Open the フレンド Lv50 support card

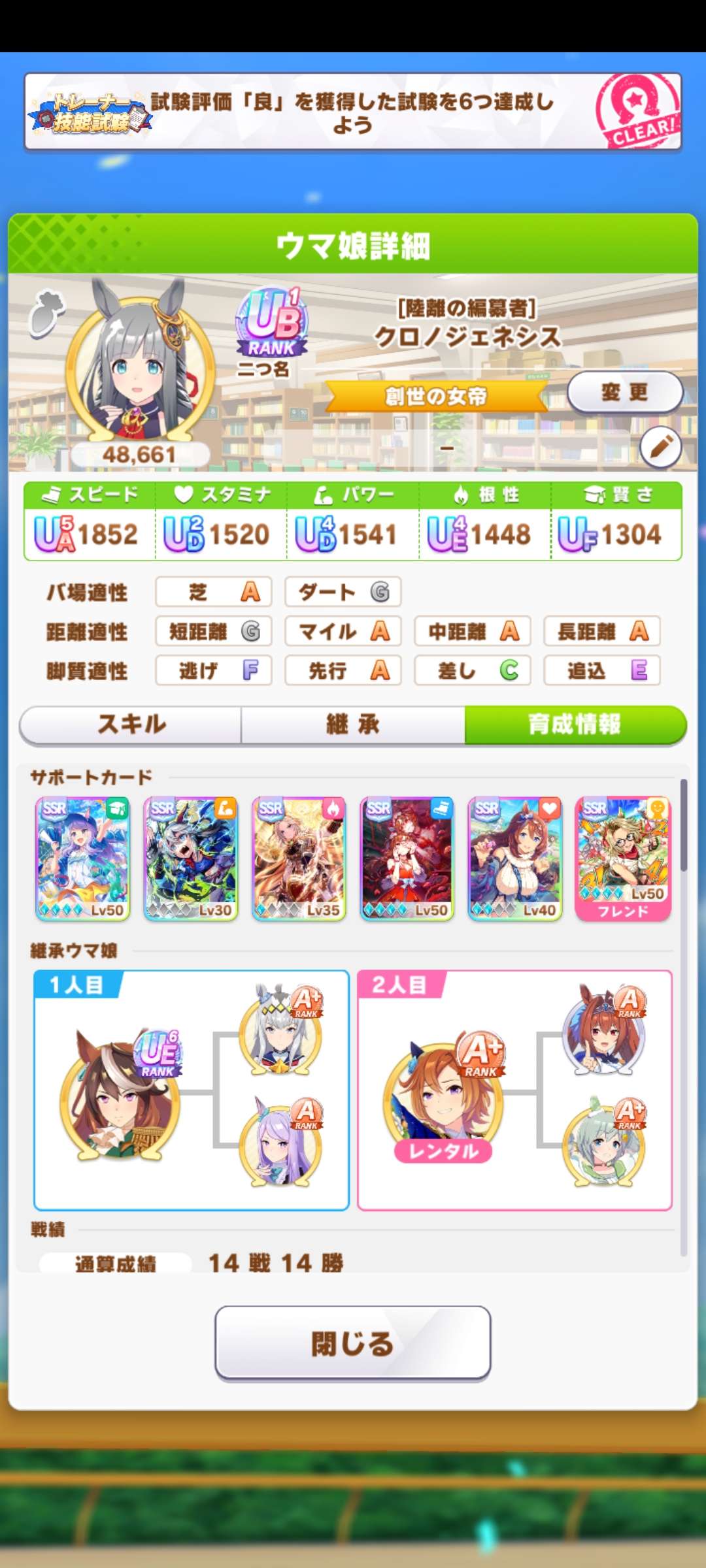623,858
